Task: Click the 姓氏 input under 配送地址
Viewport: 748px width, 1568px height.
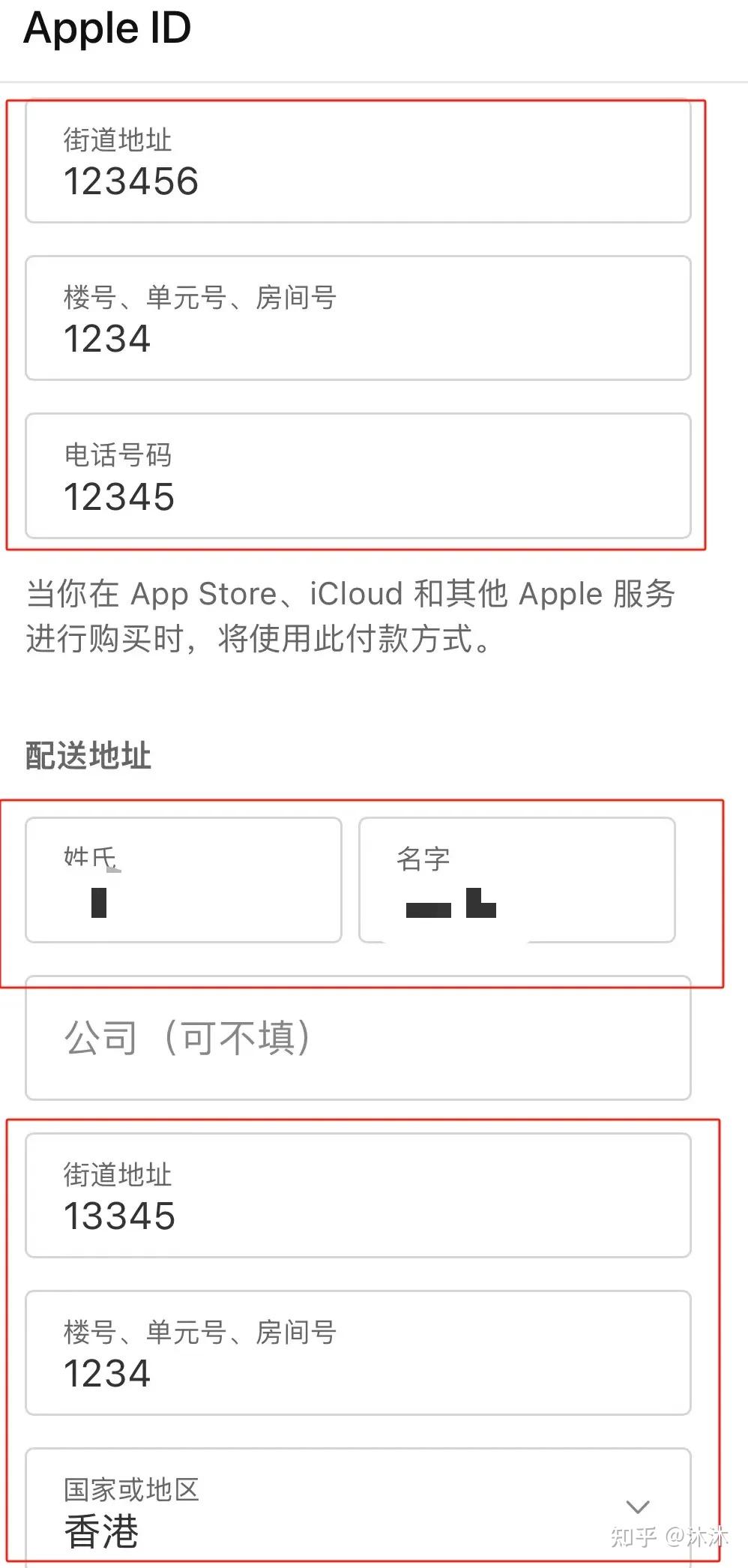Action: click(184, 881)
